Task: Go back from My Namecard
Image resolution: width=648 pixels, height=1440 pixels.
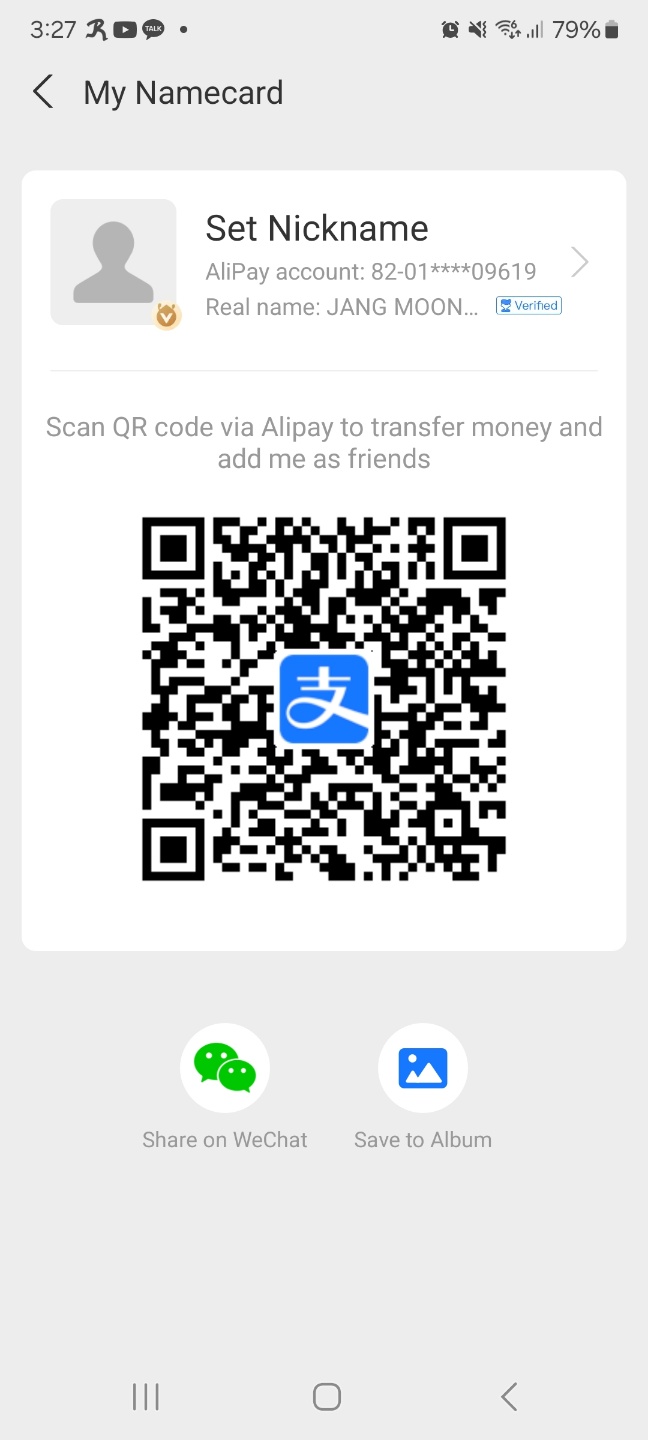Action: tap(43, 92)
